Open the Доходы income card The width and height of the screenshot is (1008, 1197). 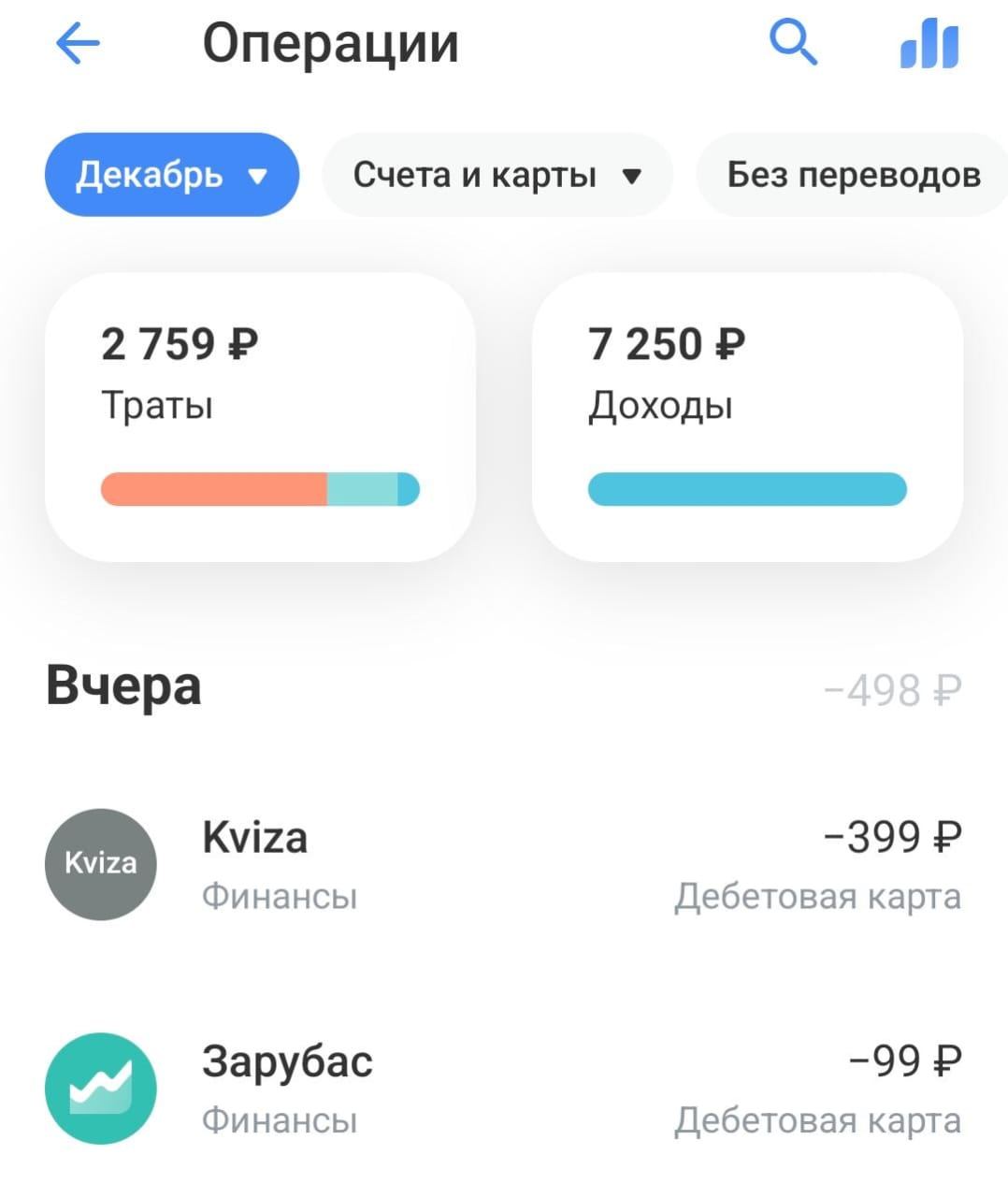747,417
